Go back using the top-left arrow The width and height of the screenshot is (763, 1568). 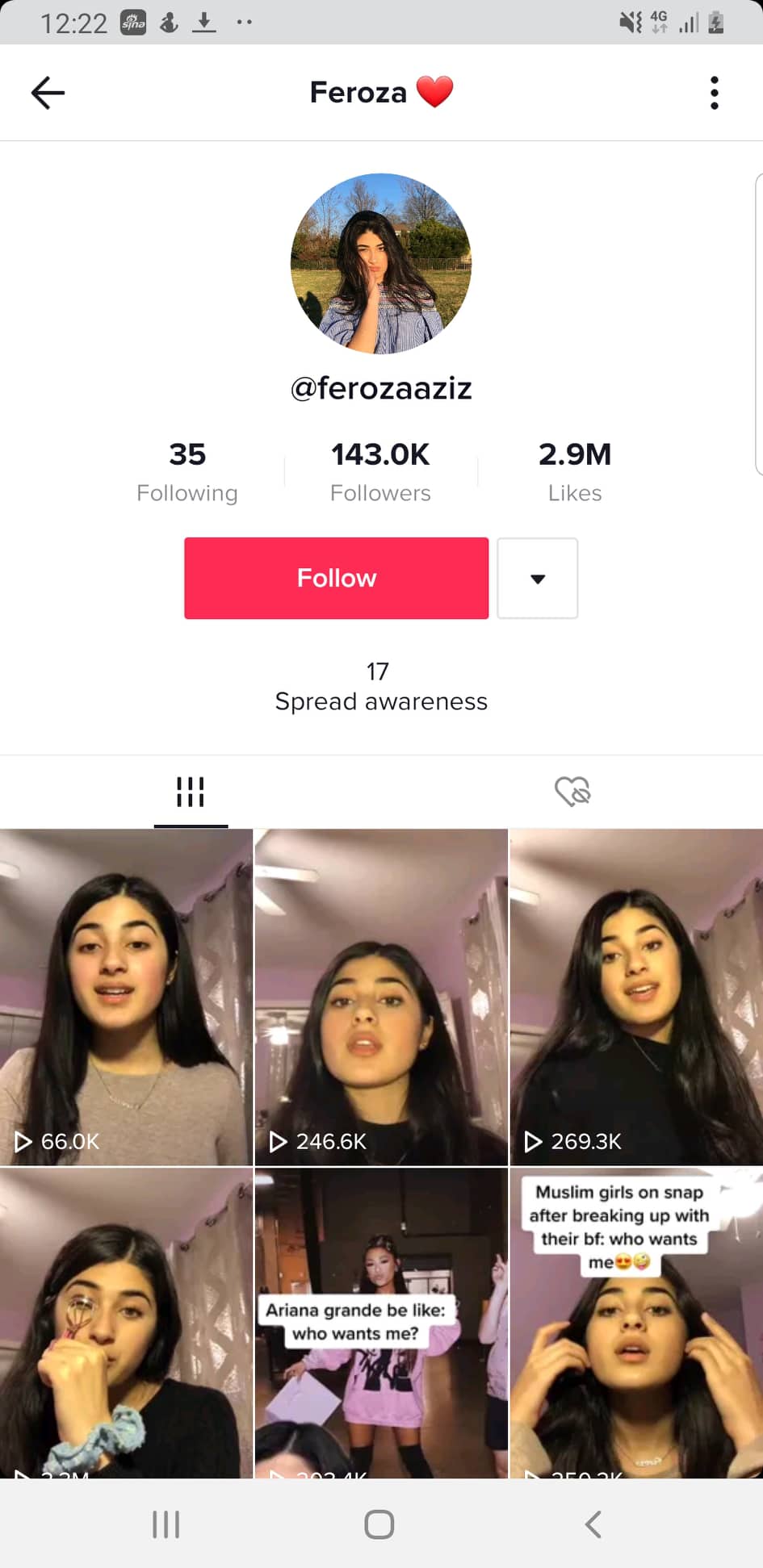tap(48, 93)
